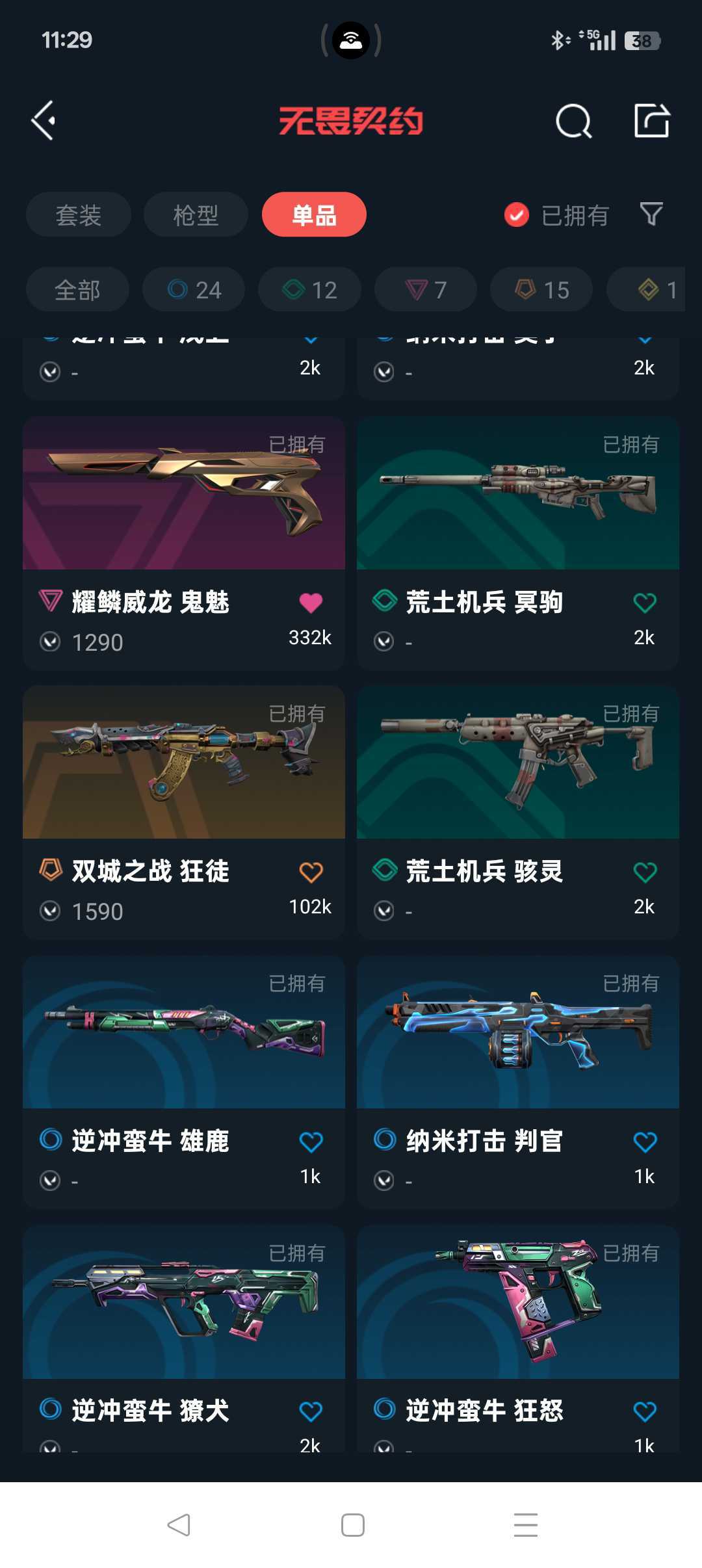The height and width of the screenshot is (1568, 702).
Task: Share this skin collection page
Action: click(651, 121)
